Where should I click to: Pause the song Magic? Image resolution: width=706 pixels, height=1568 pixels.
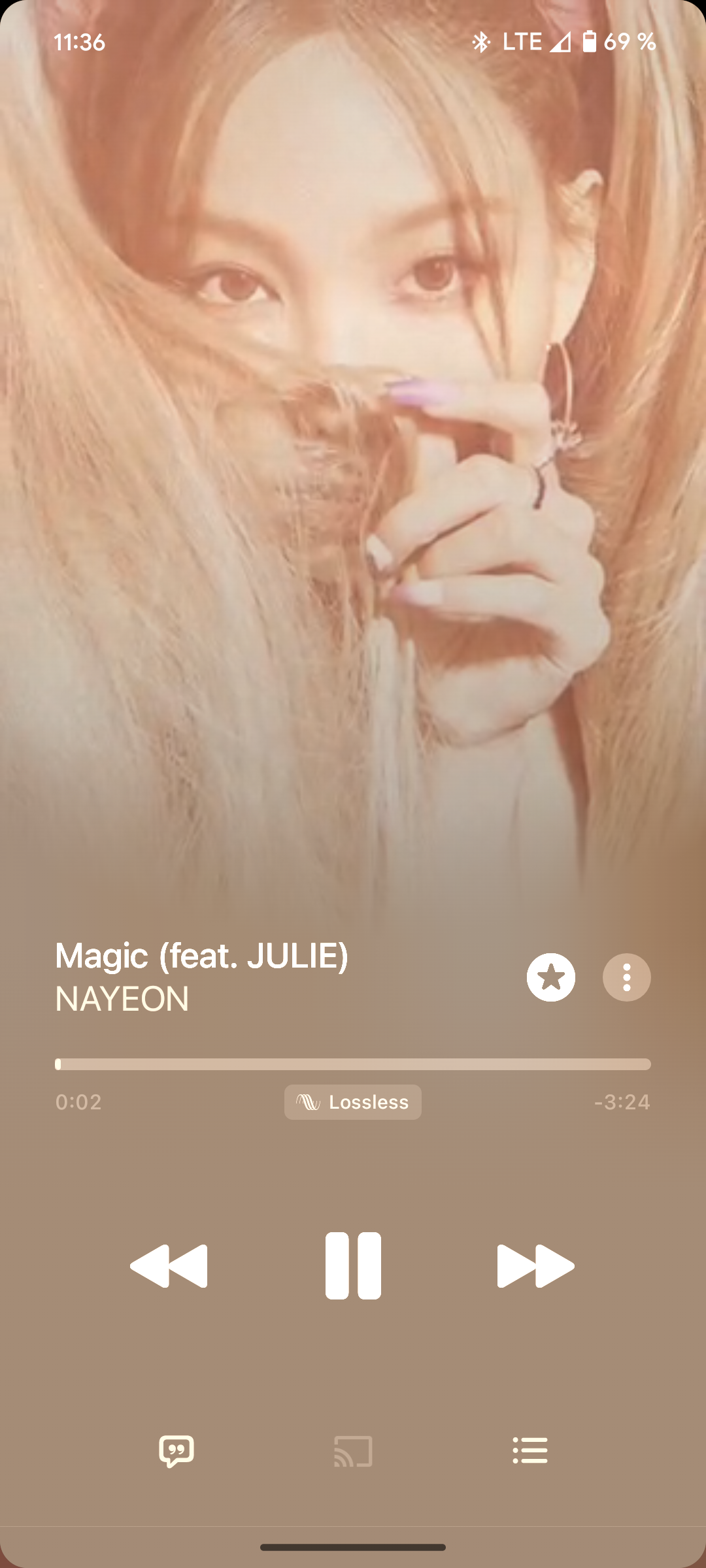tap(353, 1266)
